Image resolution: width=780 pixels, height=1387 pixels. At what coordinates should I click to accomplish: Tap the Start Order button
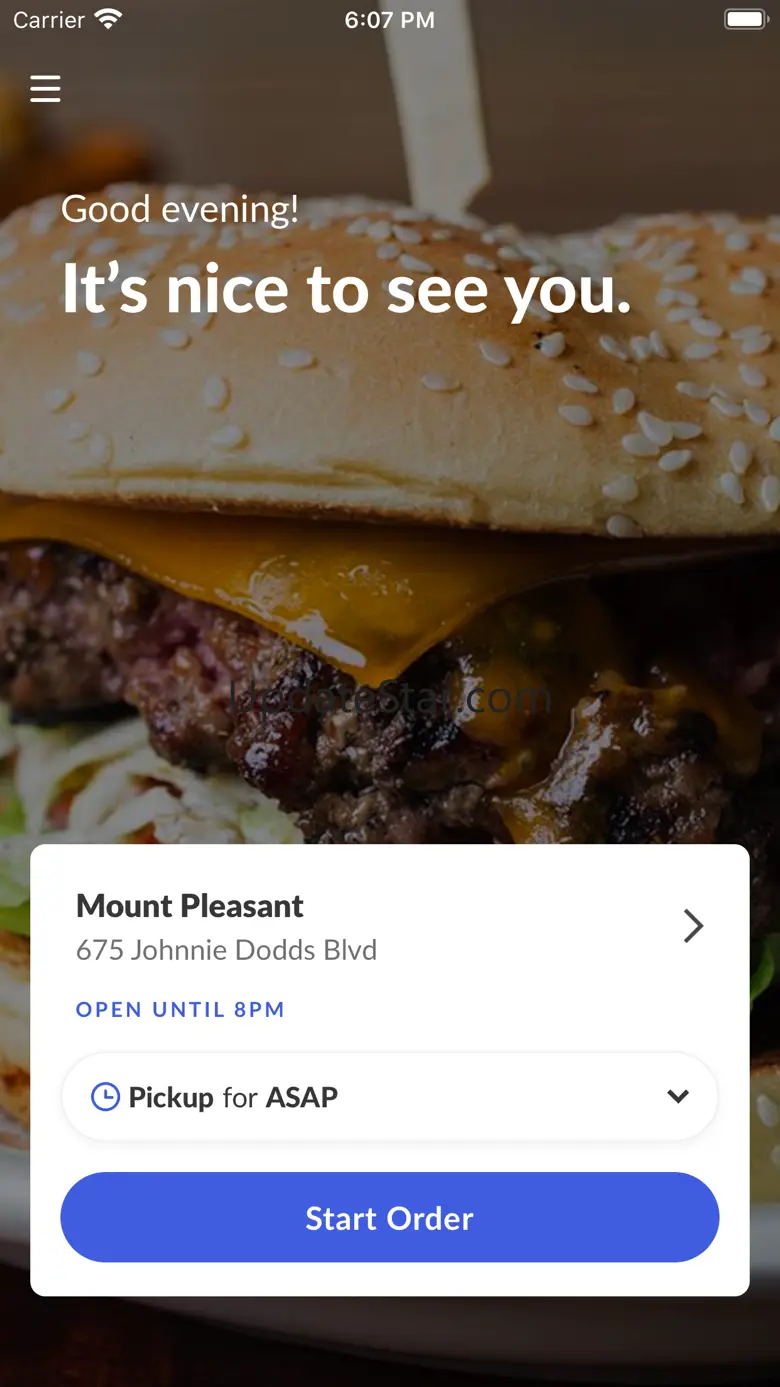390,1217
